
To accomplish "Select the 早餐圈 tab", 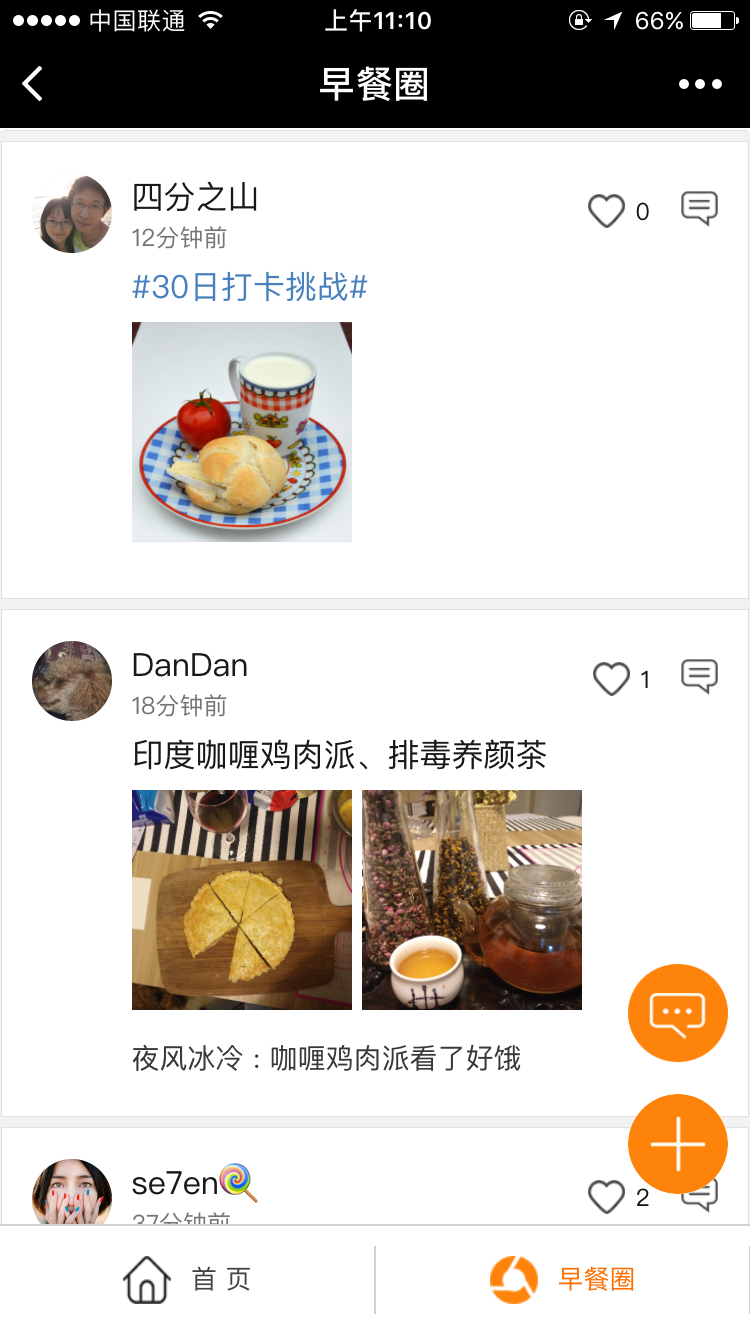I will (563, 1279).
